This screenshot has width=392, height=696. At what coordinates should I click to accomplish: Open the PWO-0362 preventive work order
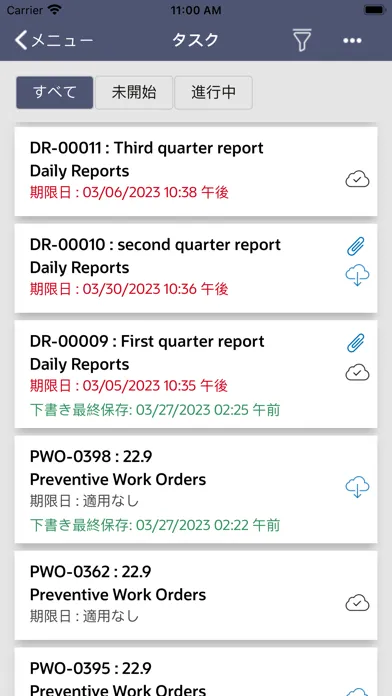point(196,595)
